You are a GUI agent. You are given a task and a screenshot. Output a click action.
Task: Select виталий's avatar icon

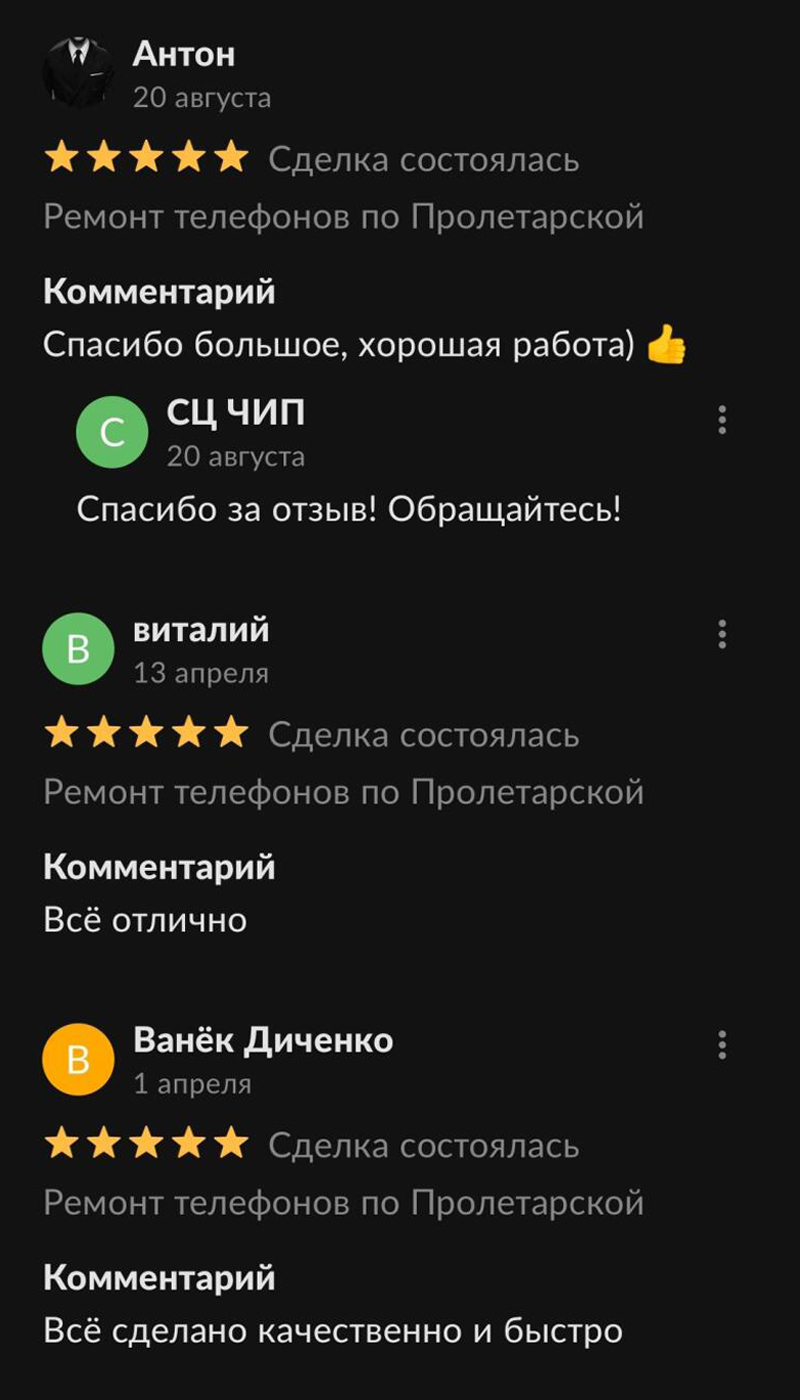click(78, 647)
